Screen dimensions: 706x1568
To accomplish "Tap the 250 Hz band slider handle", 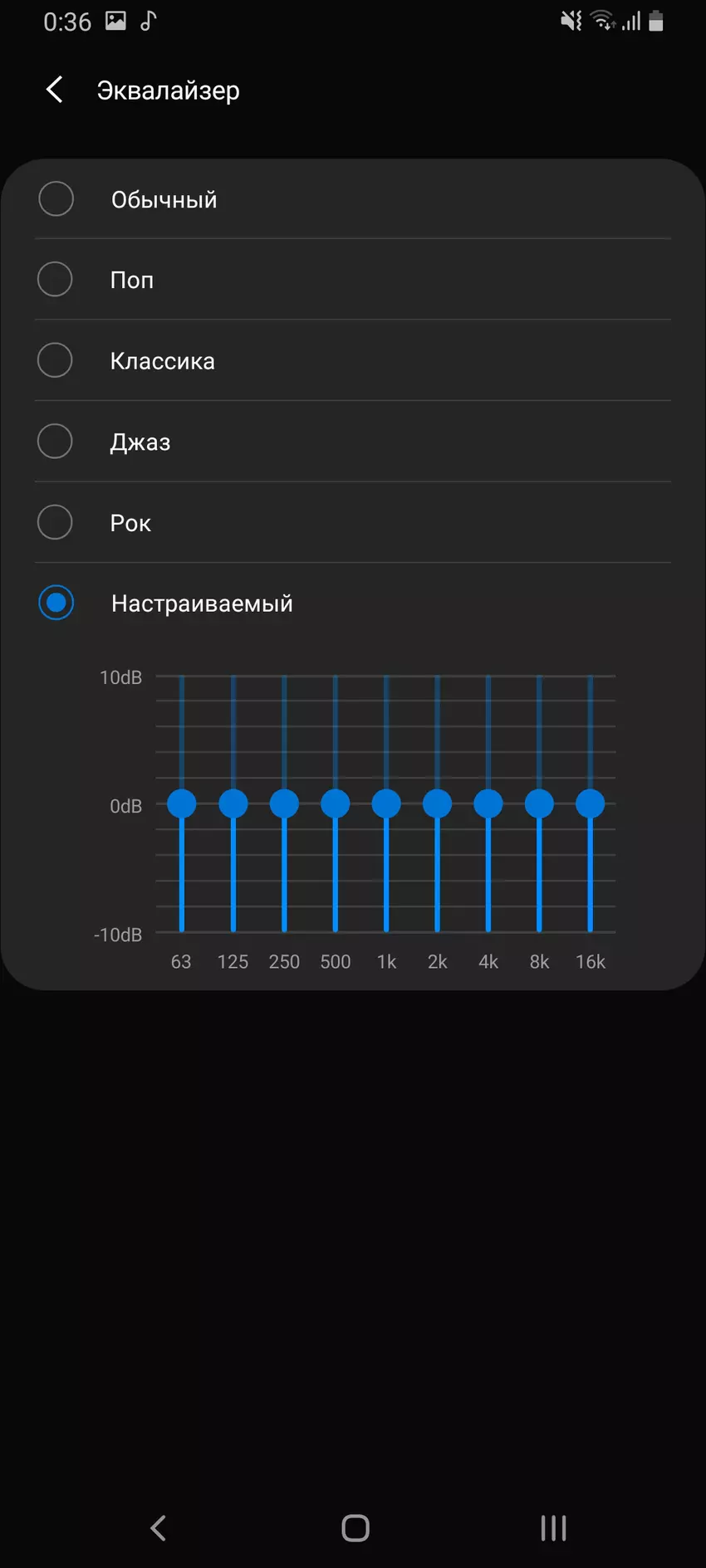I will tap(284, 804).
